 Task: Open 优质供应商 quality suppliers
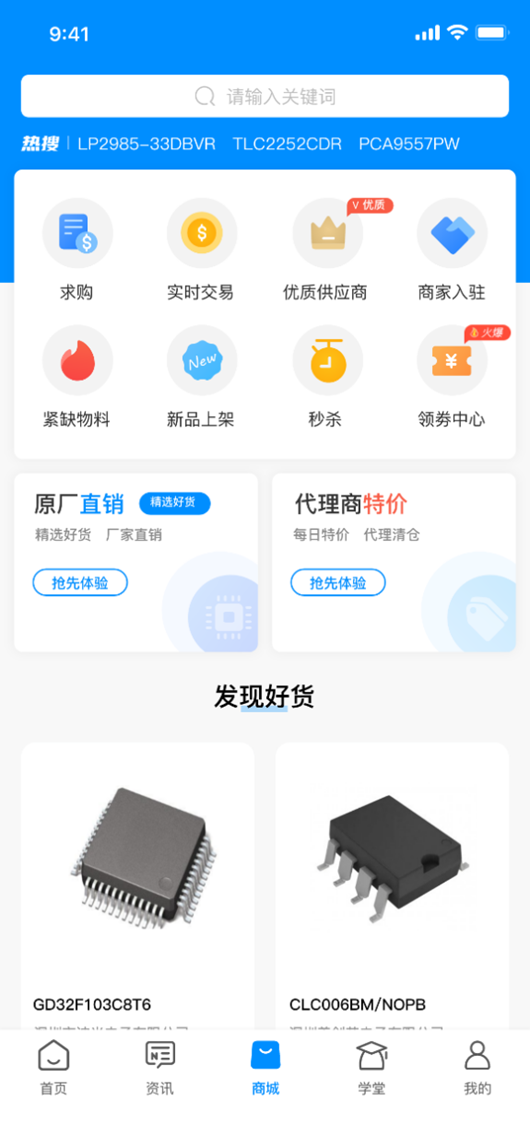point(326,250)
